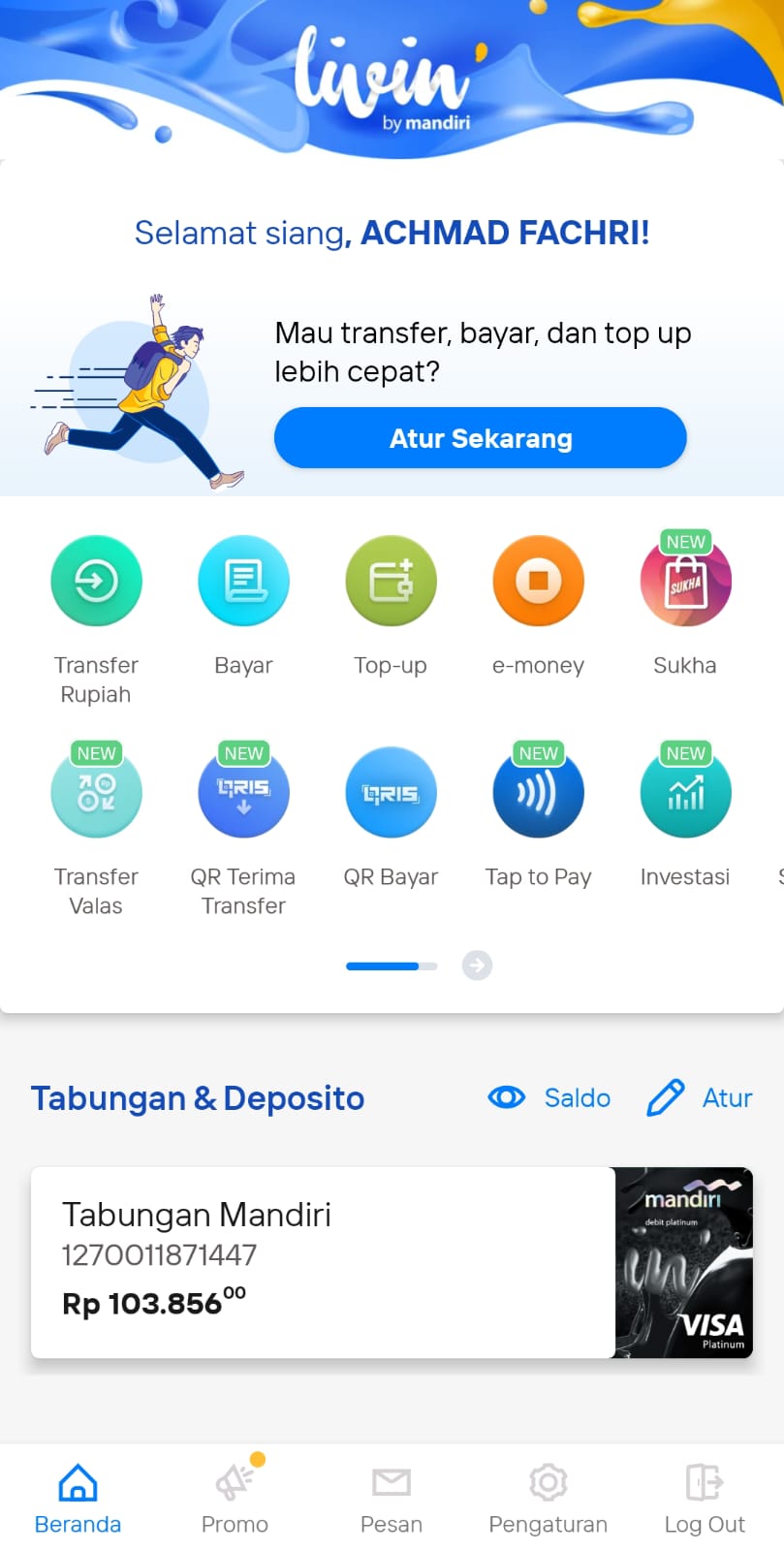Viewport: 784px width, 1551px height.
Task: Tap Log Out
Action: pos(705,1498)
